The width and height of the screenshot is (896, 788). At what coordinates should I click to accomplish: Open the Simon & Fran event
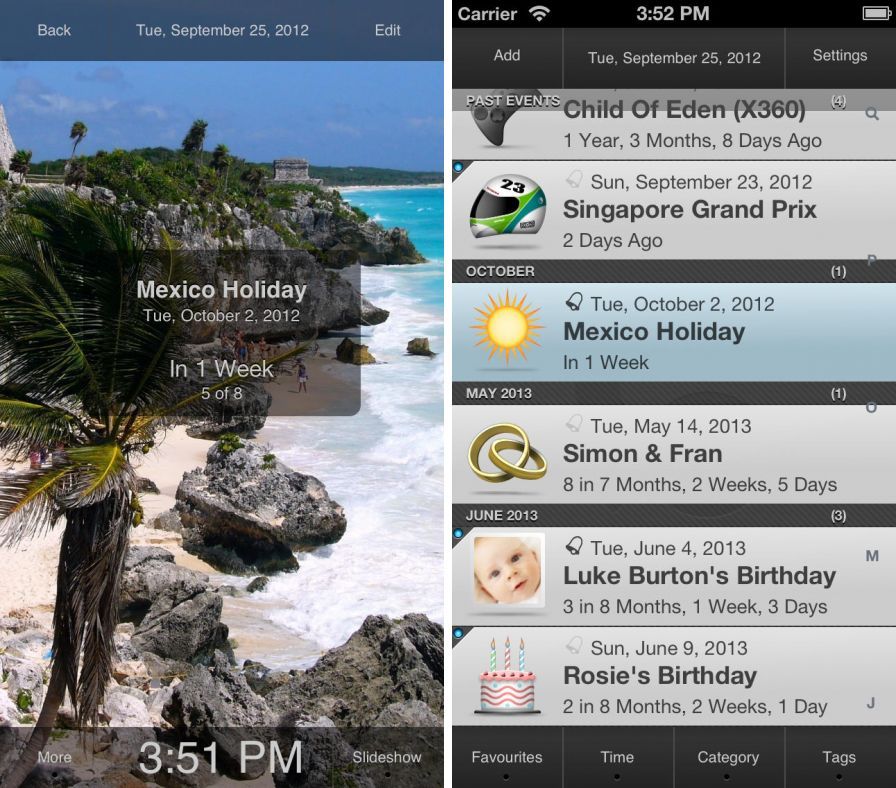click(x=660, y=454)
